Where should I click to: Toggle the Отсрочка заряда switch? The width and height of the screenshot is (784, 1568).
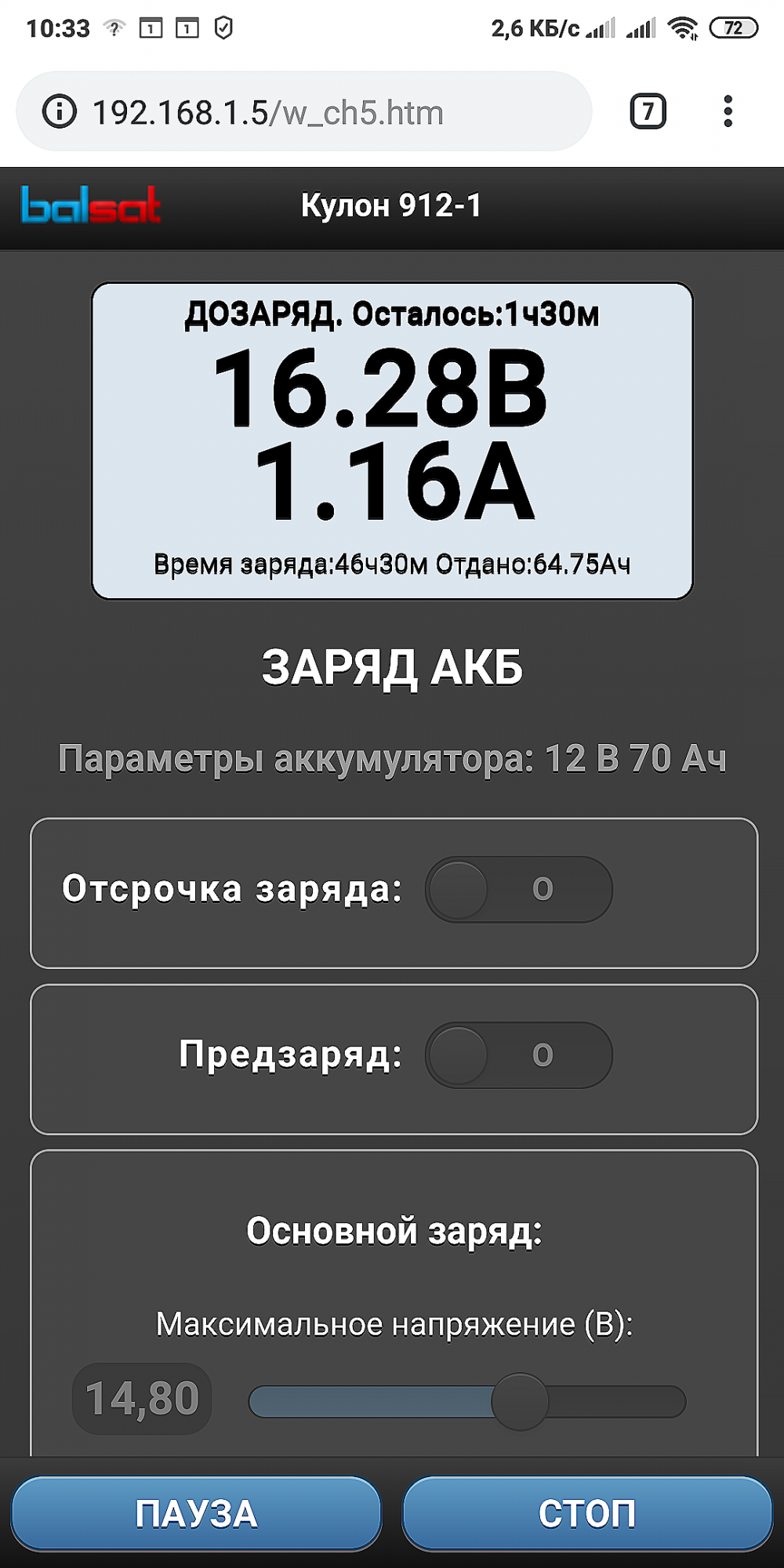(x=518, y=889)
